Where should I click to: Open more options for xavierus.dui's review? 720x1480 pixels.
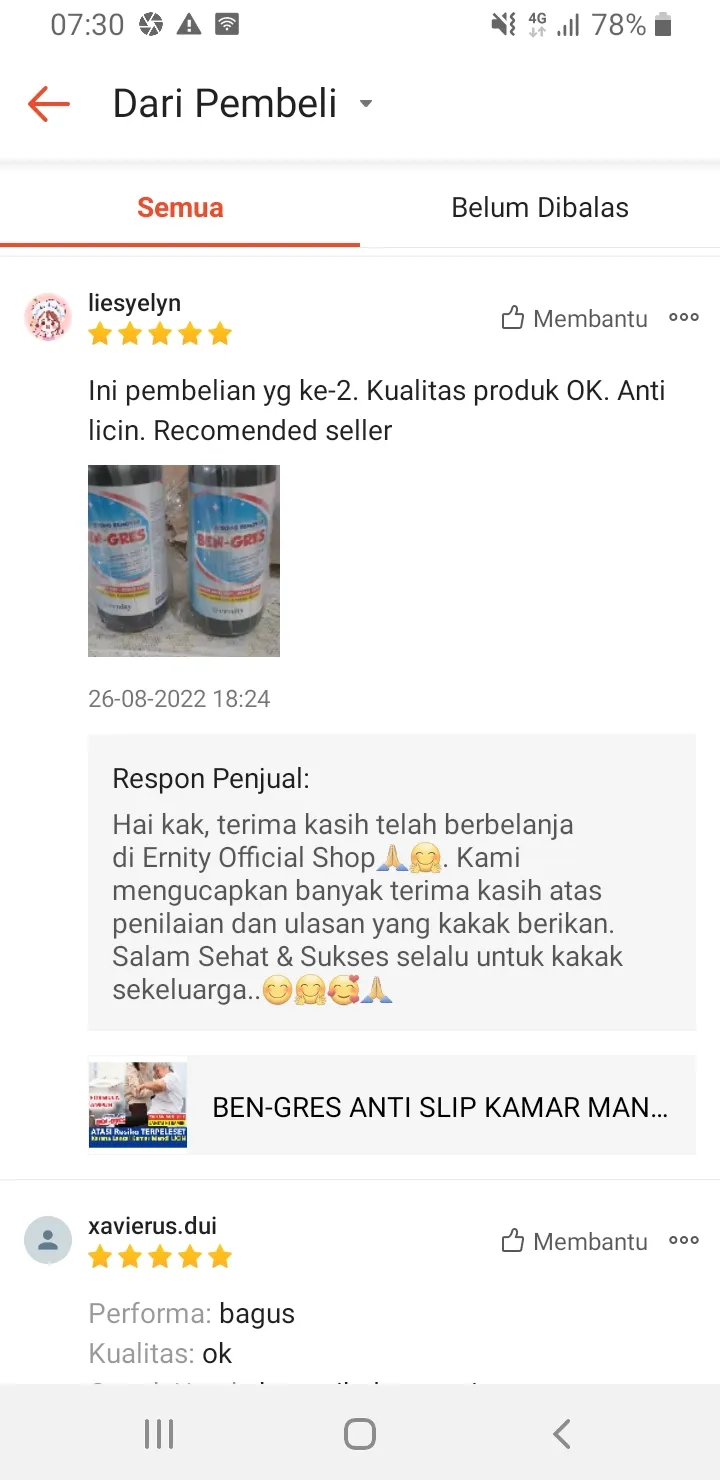(684, 1241)
